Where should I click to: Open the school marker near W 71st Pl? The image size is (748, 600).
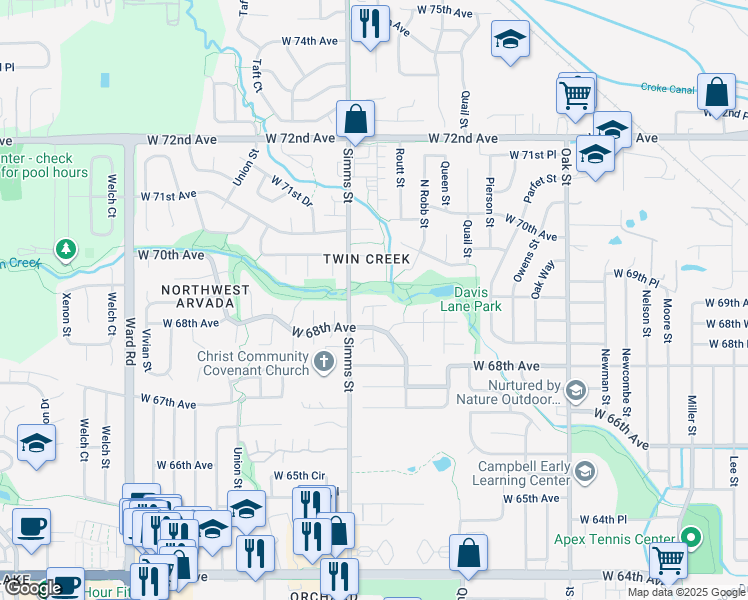tap(595, 155)
